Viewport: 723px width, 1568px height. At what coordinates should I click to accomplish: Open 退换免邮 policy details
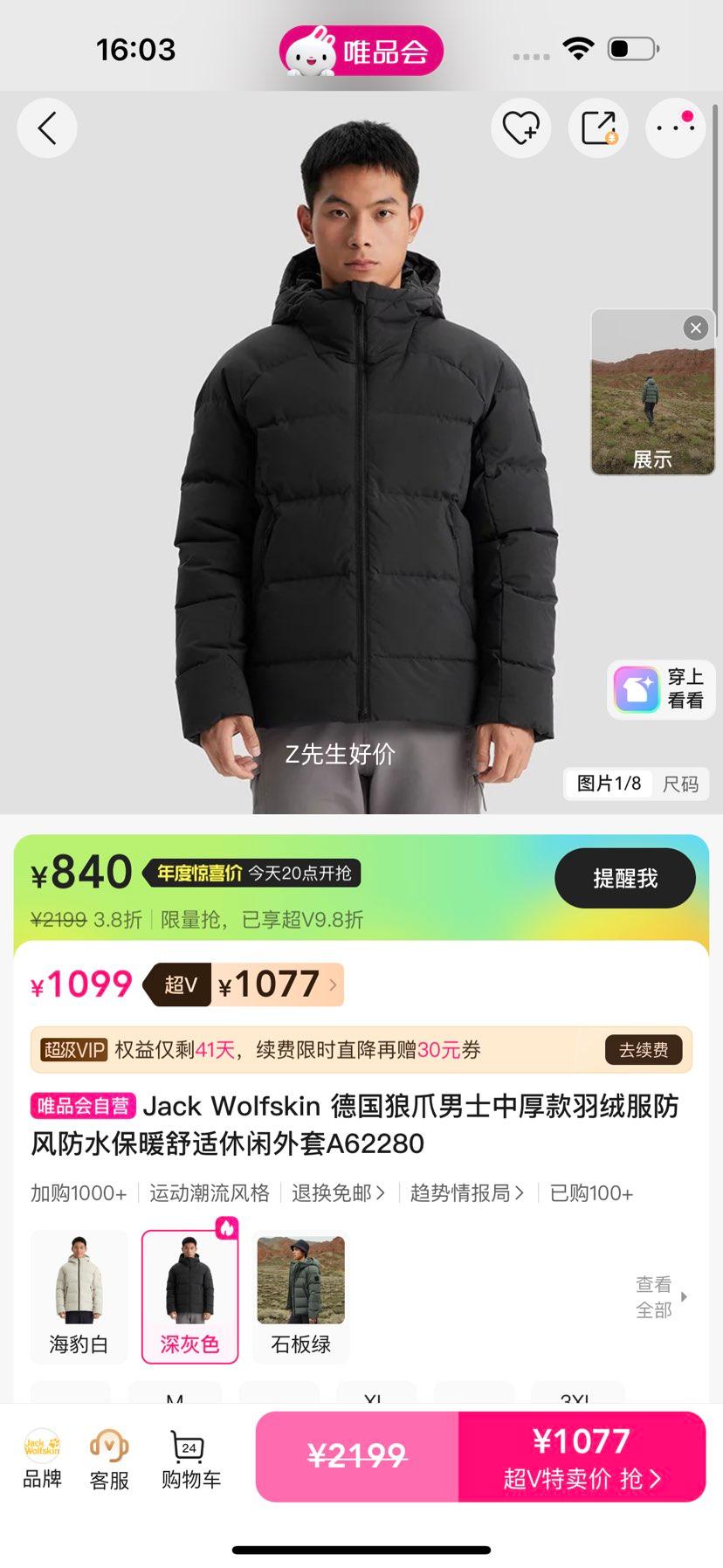pos(337,1192)
